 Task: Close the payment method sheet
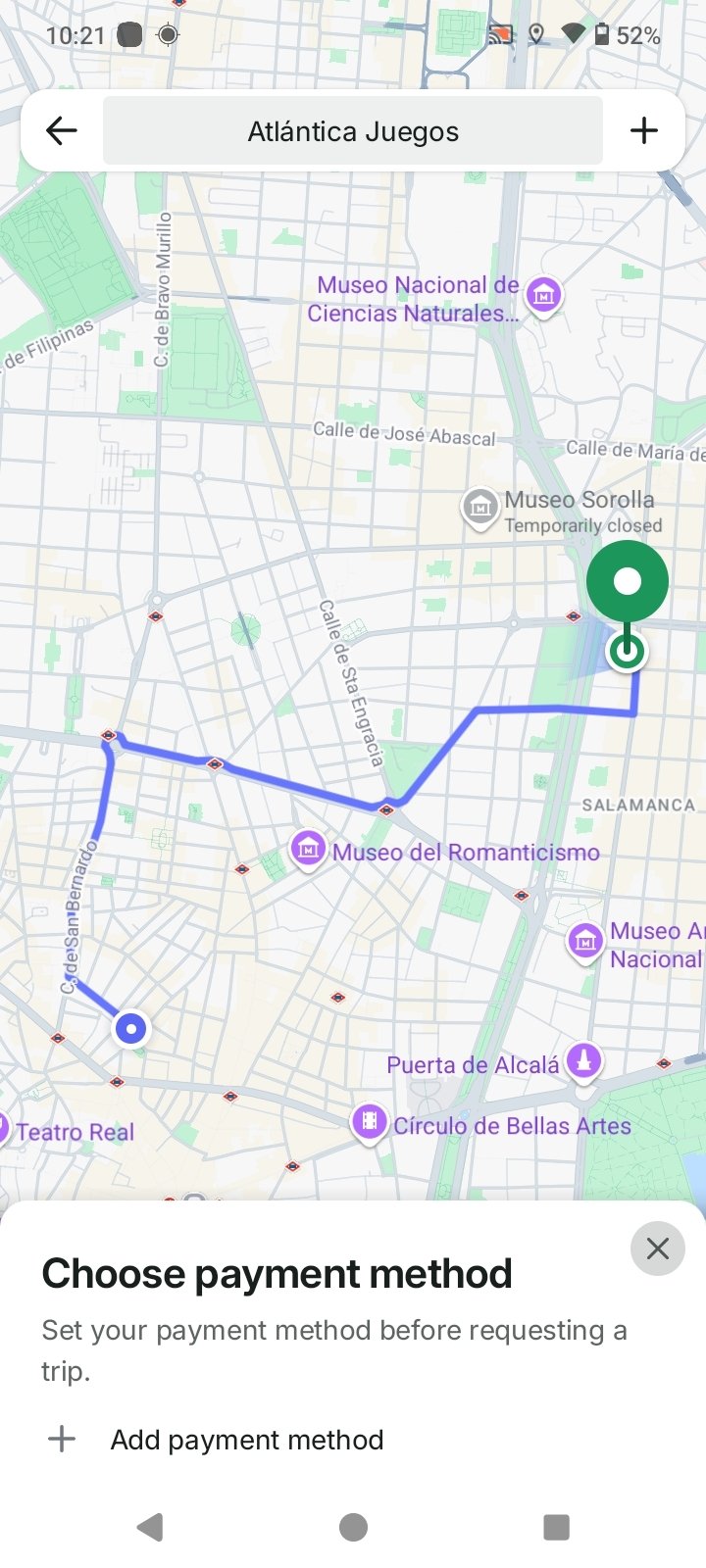(x=658, y=1249)
